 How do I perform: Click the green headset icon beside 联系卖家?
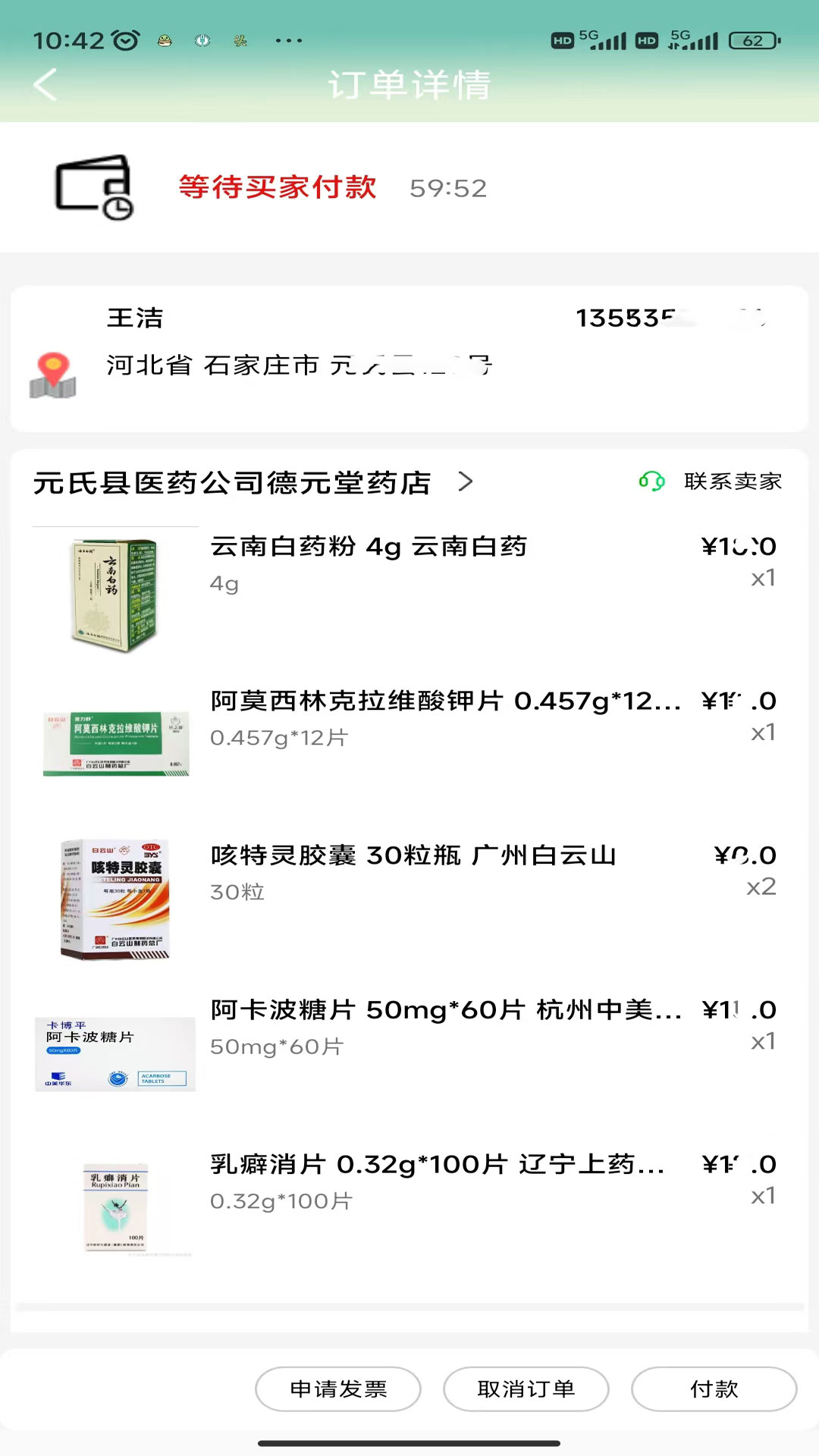652,481
